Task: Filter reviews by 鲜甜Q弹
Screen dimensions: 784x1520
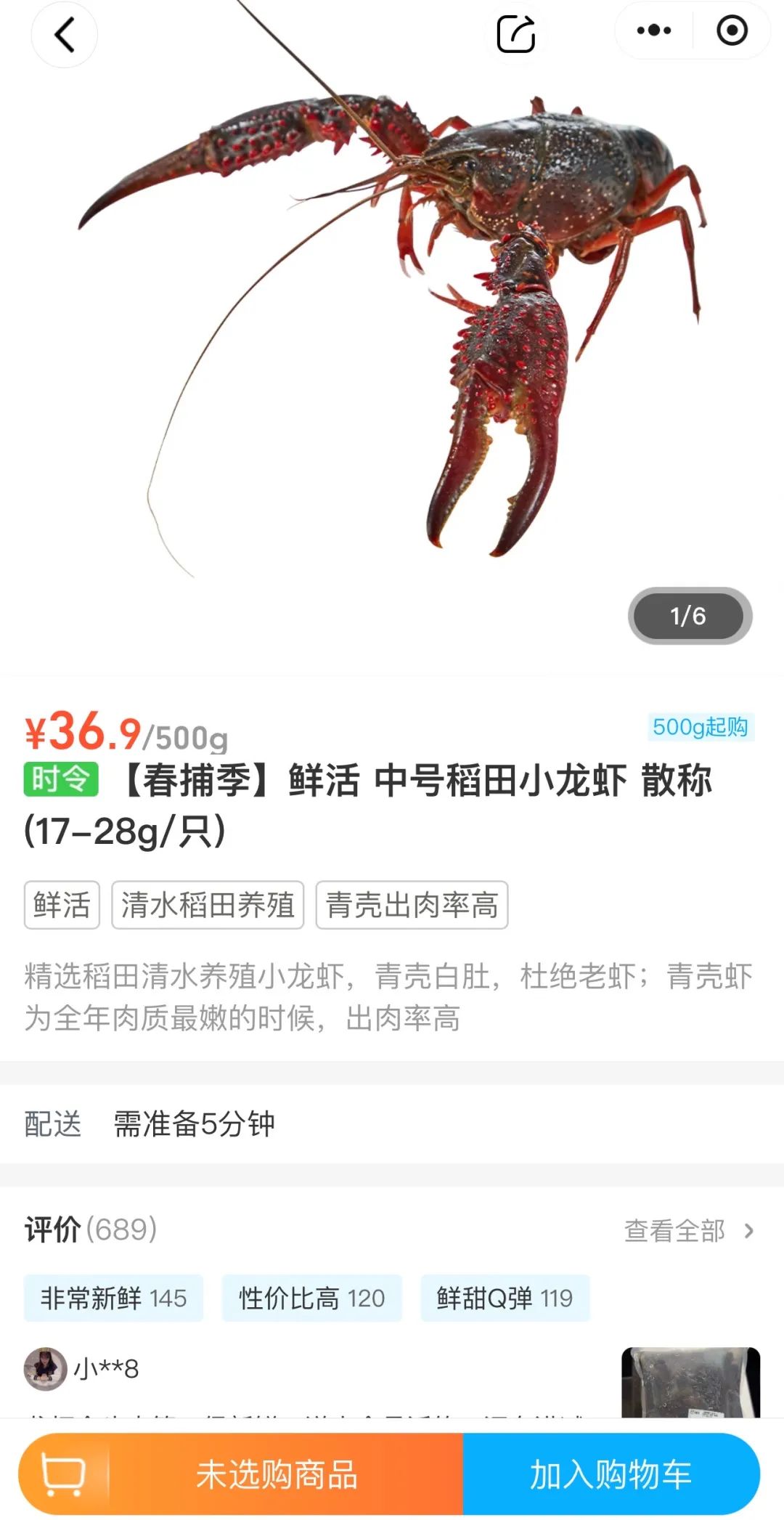Action: (505, 1298)
